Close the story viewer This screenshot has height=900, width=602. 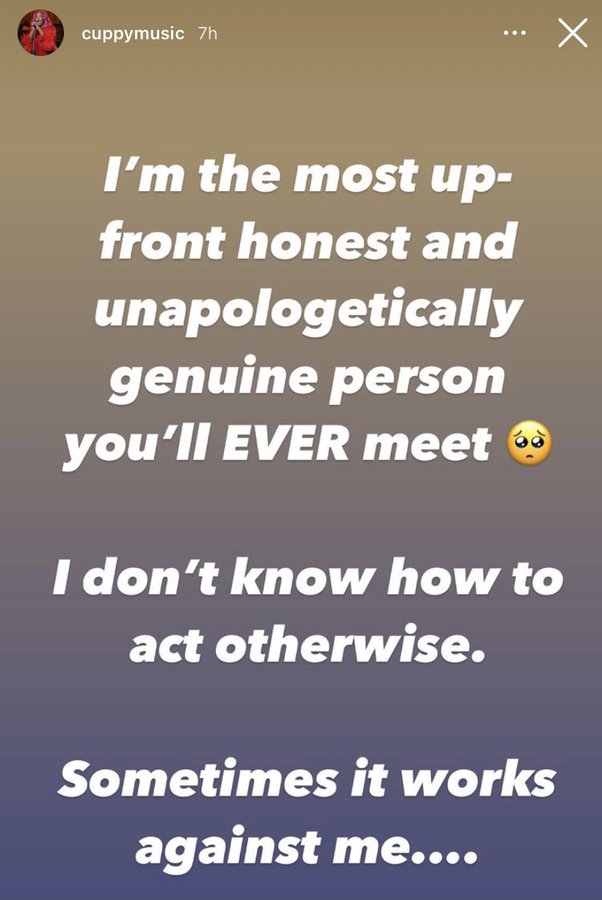[572, 33]
